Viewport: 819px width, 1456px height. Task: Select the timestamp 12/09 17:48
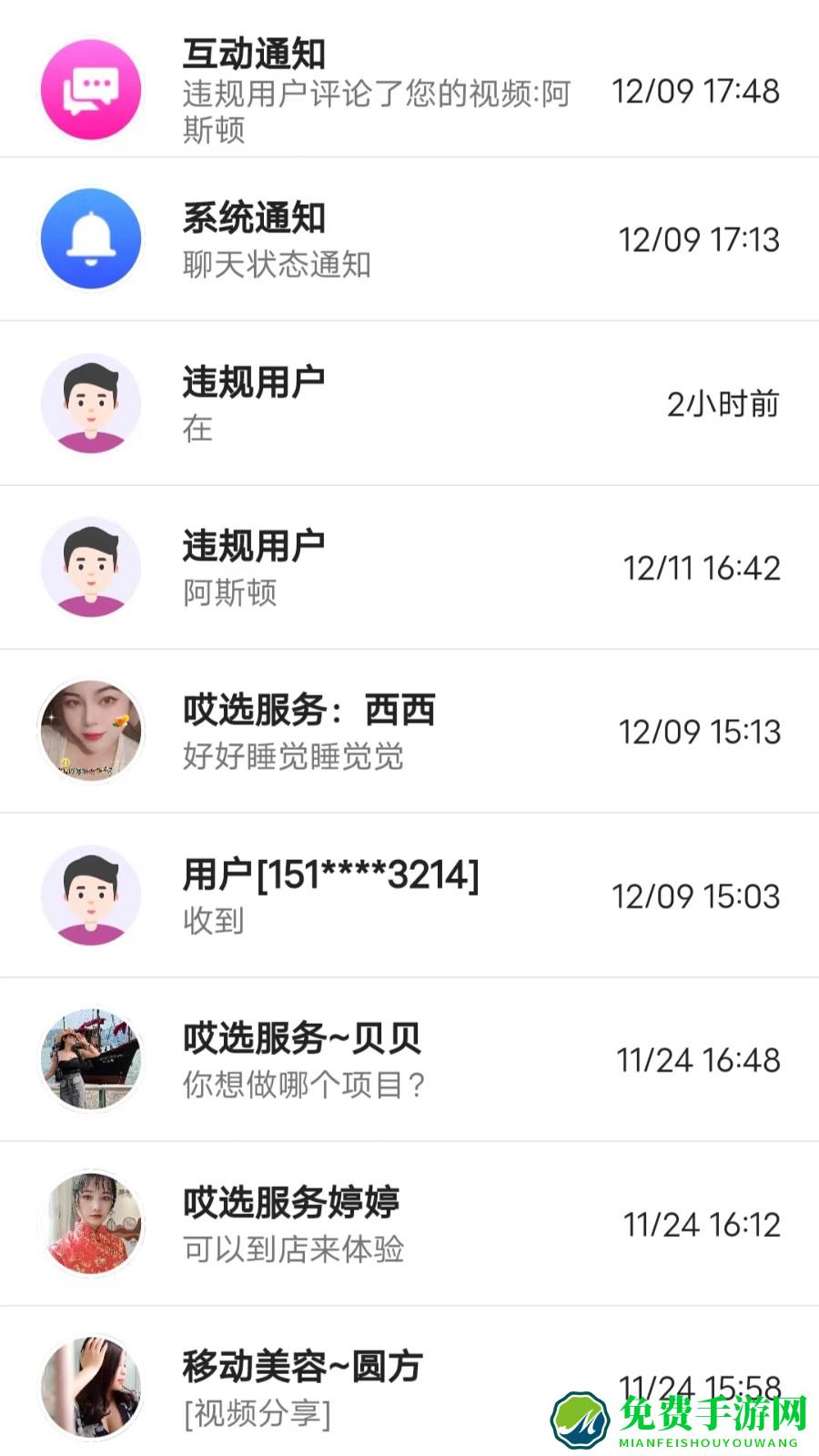696,91
